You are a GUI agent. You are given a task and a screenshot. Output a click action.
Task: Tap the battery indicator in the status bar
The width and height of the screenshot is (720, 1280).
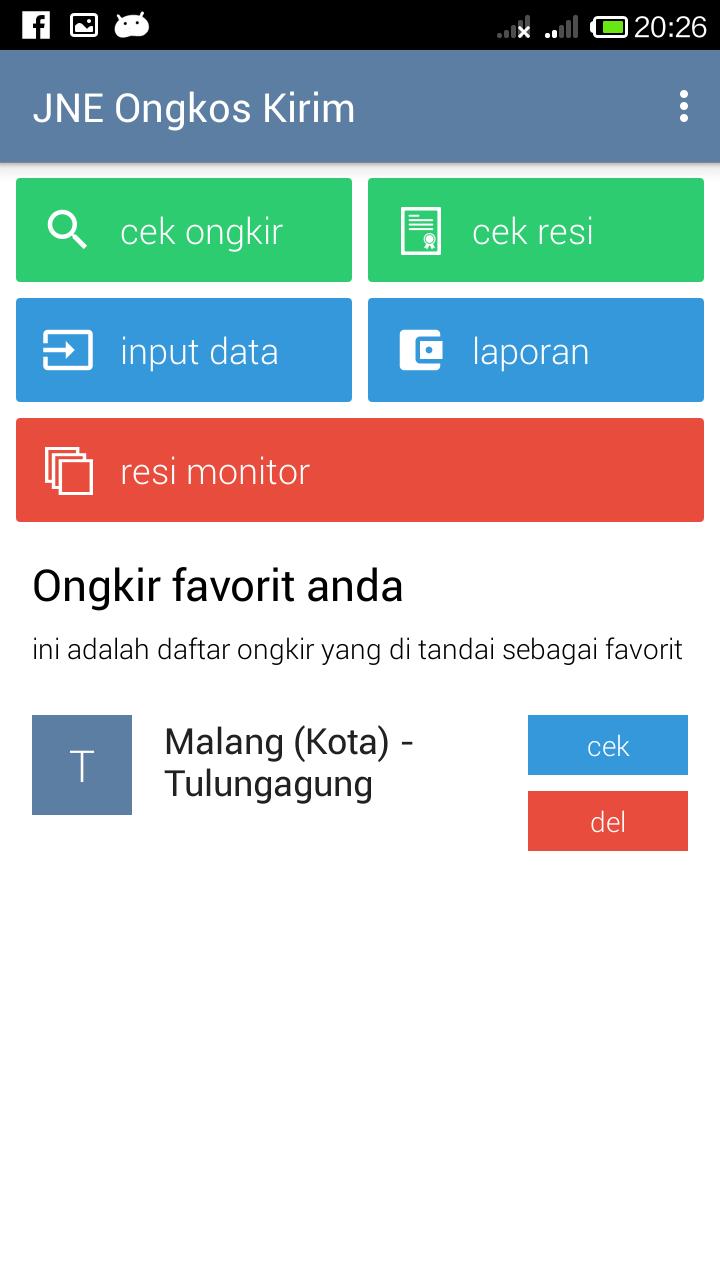click(x=608, y=26)
